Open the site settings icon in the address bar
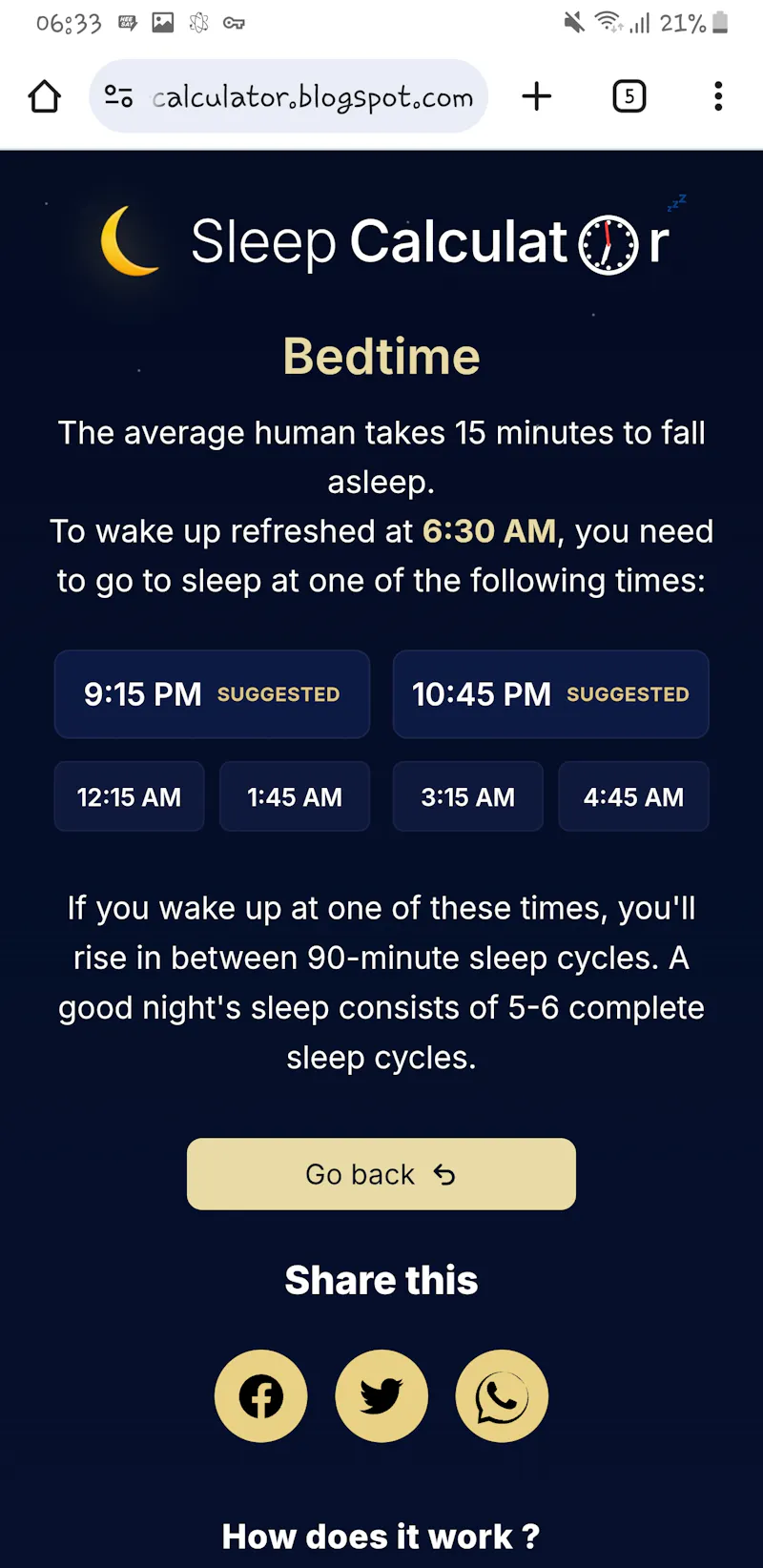 coord(118,96)
